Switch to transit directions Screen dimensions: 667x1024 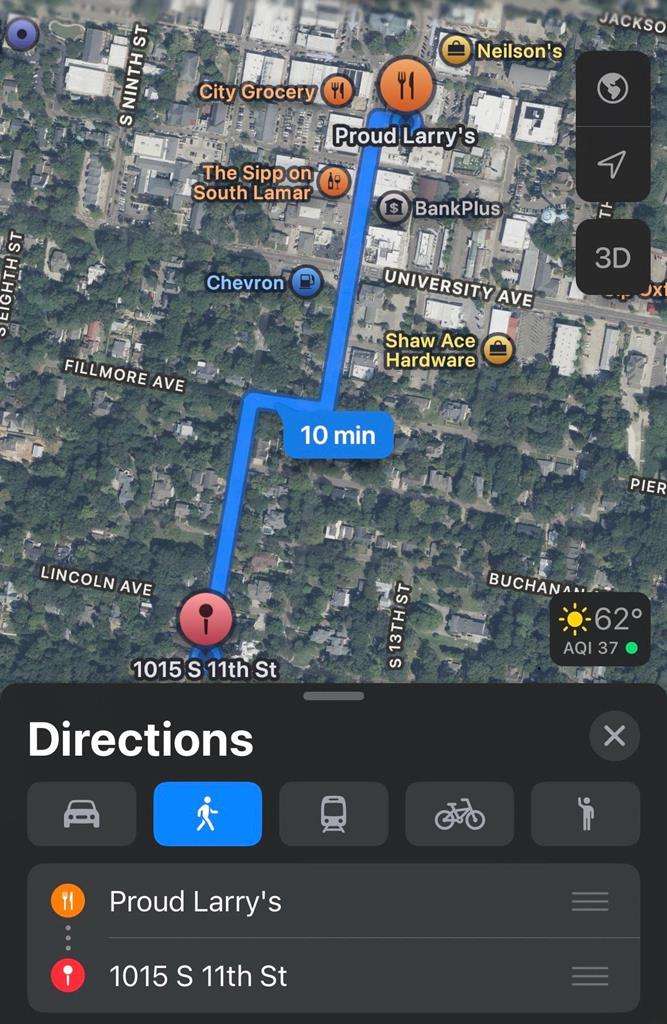tap(333, 814)
